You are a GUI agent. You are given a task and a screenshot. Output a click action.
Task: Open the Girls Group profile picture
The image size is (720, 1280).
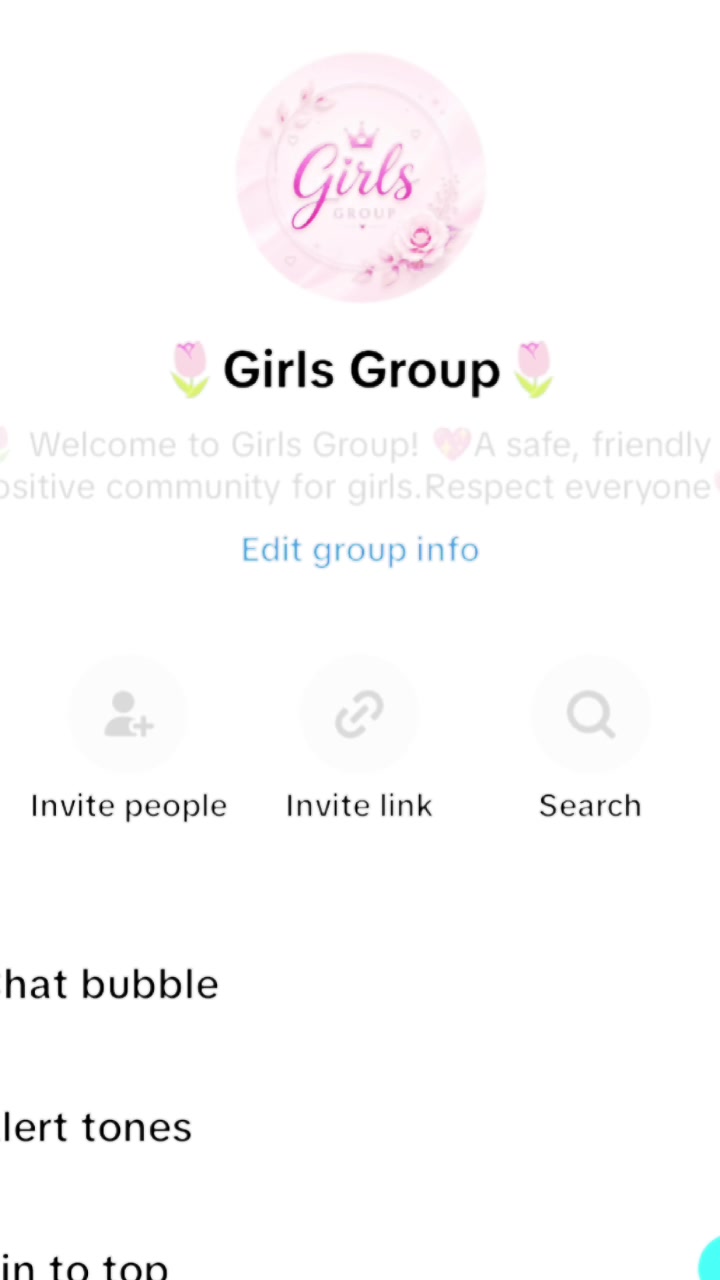click(x=360, y=177)
